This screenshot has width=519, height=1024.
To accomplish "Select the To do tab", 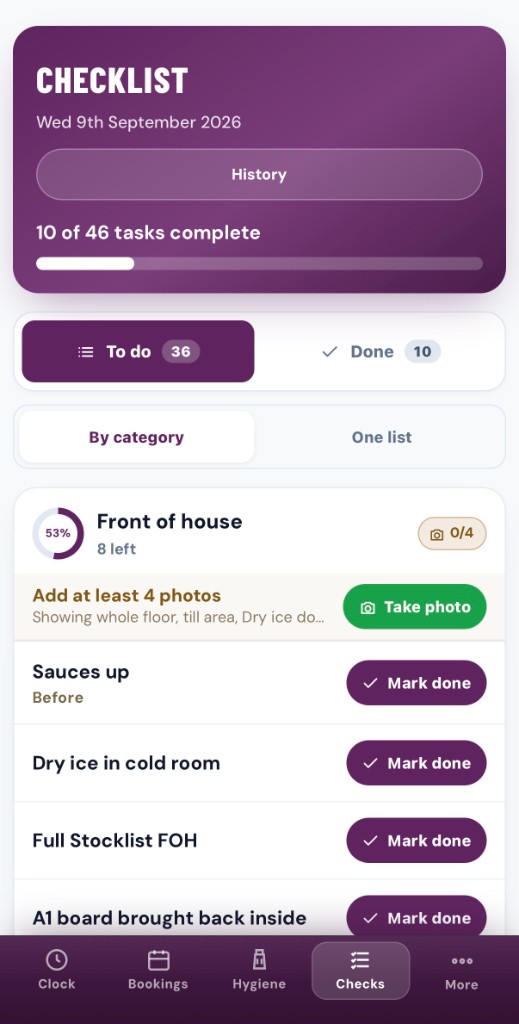I will [x=138, y=351].
